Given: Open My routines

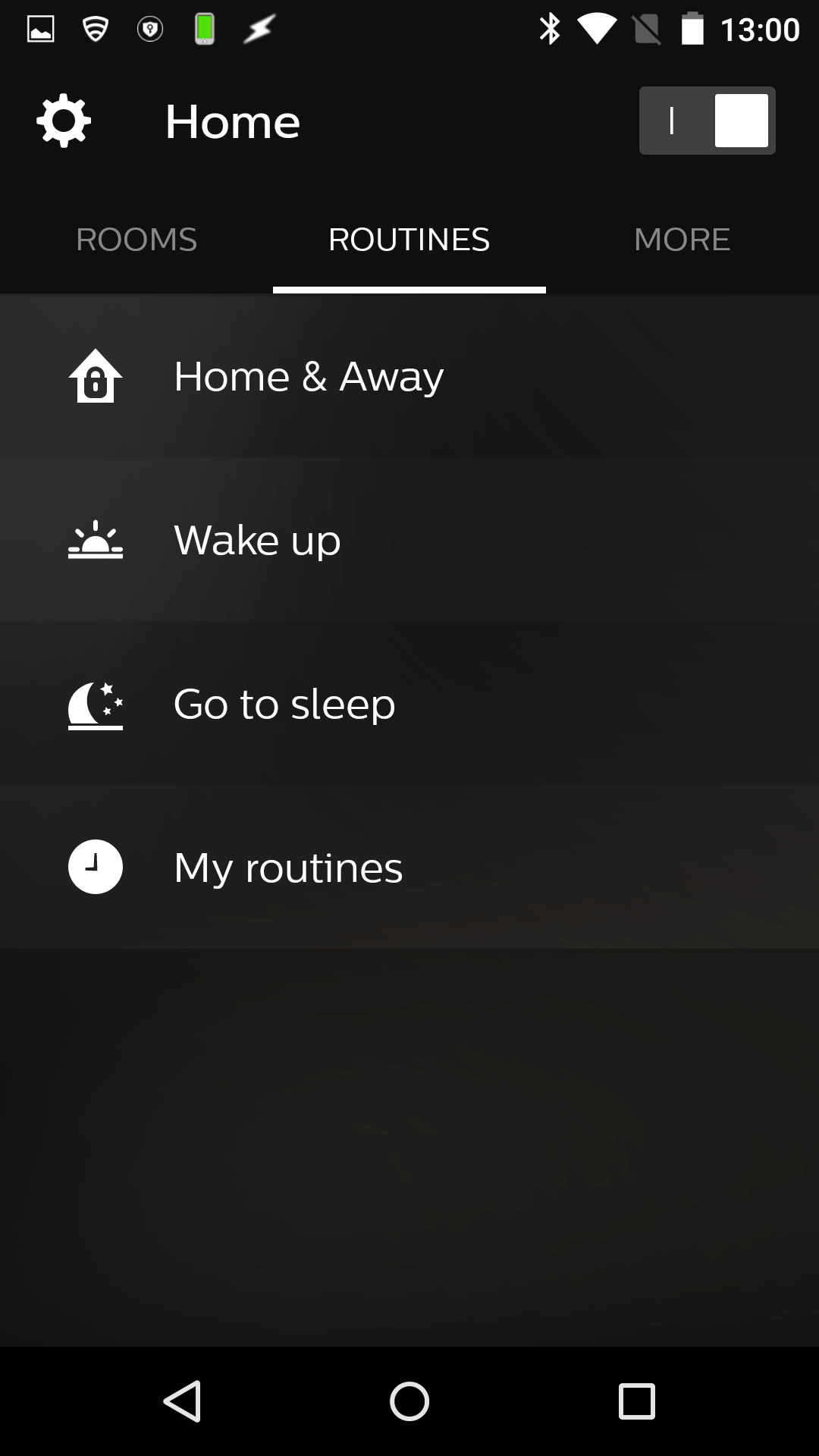Looking at the screenshot, I should click(x=409, y=868).
